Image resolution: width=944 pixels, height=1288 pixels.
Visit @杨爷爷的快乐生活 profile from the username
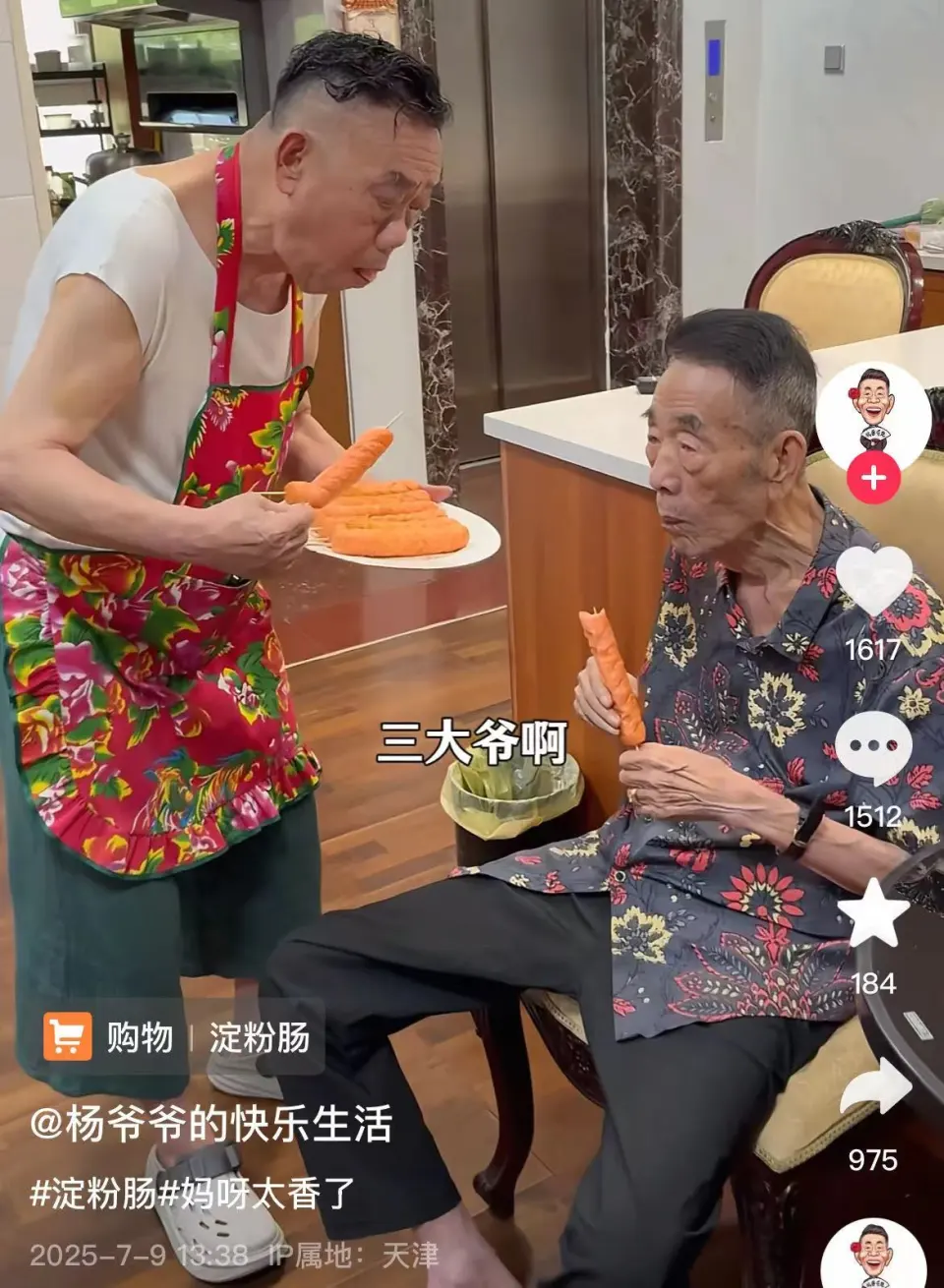coord(211,1124)
